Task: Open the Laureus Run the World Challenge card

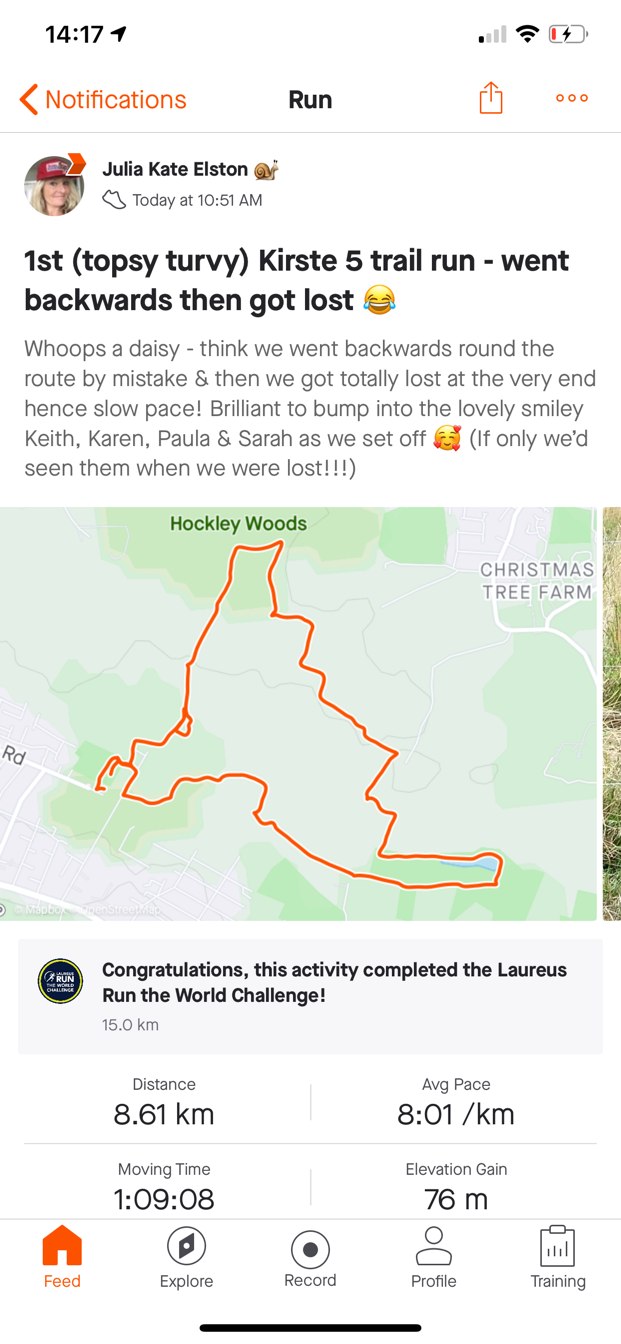Action: pyautogui.click(x=310, y=996)
